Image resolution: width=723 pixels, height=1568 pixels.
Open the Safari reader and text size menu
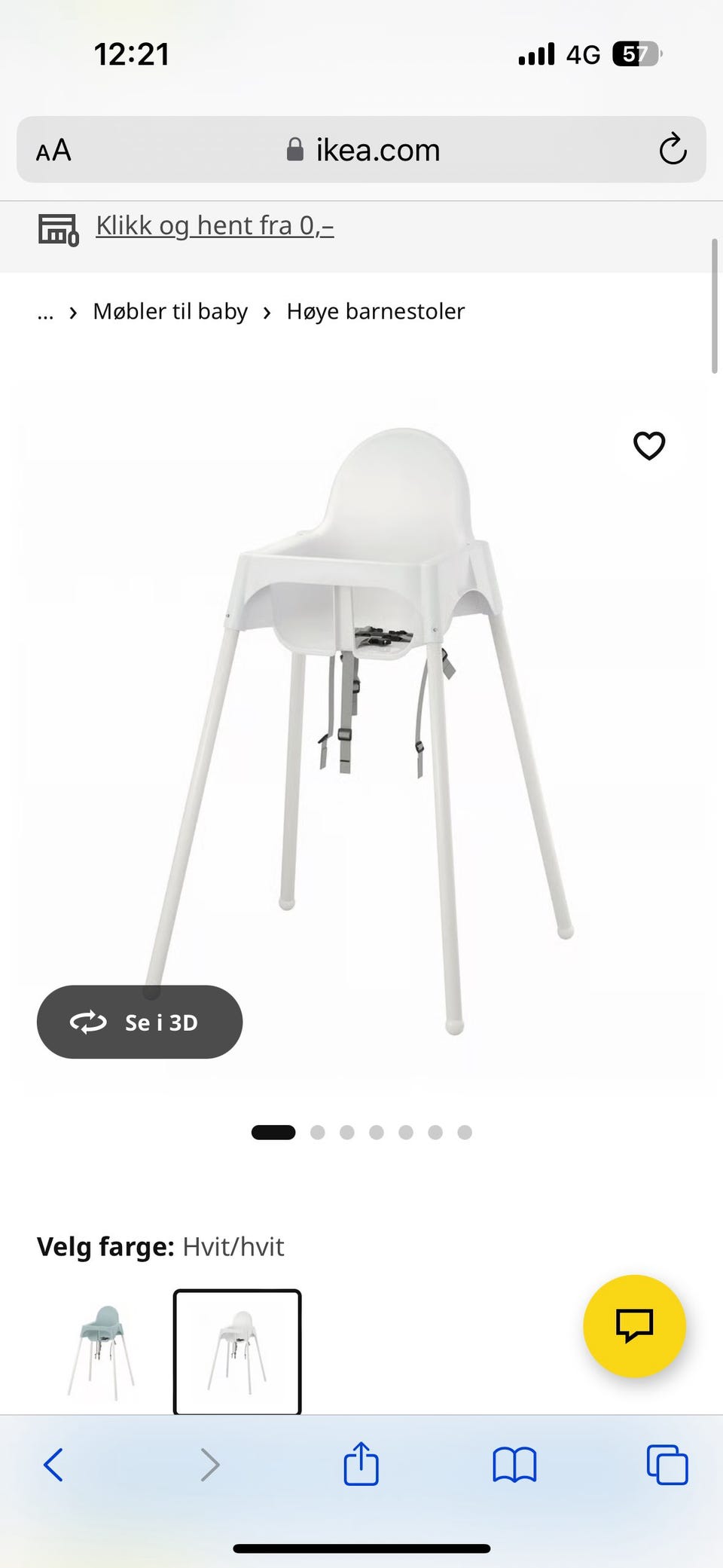[x=53, y=151]
